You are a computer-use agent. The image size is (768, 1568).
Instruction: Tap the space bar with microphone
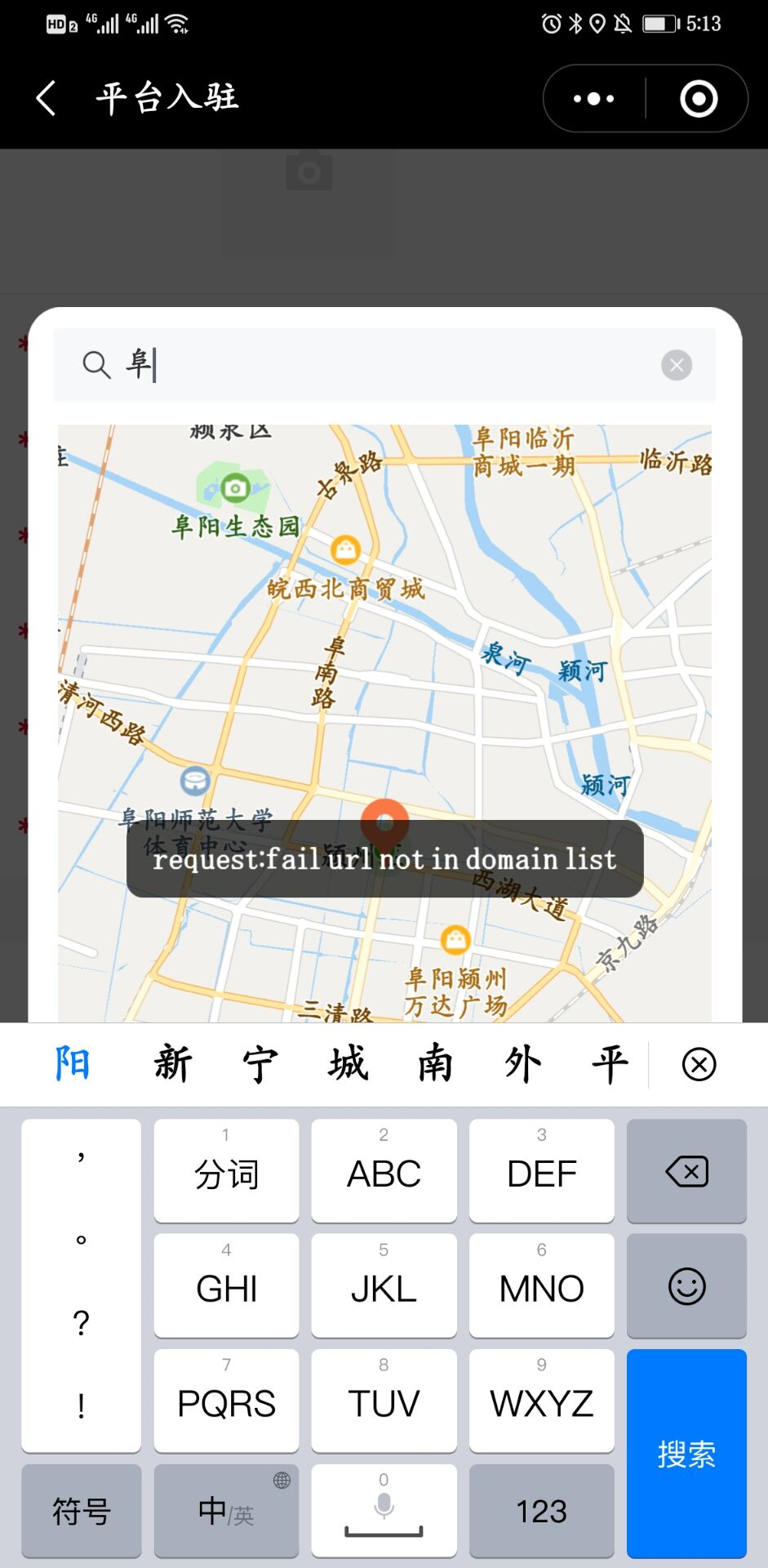384,1511
